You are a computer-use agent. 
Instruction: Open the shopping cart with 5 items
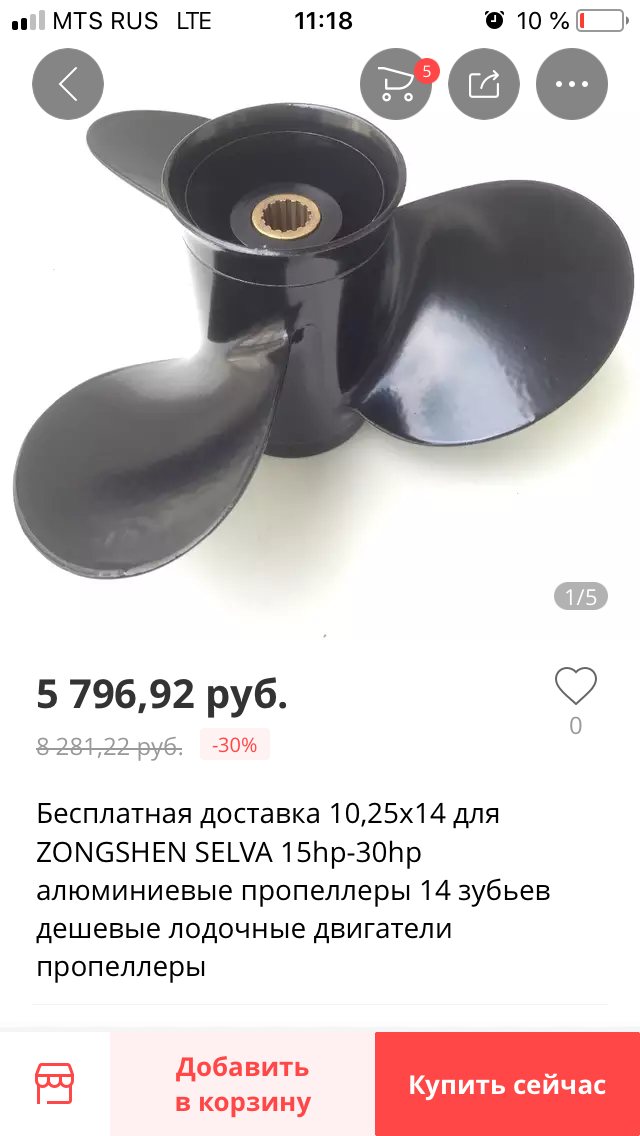point(396,85)
